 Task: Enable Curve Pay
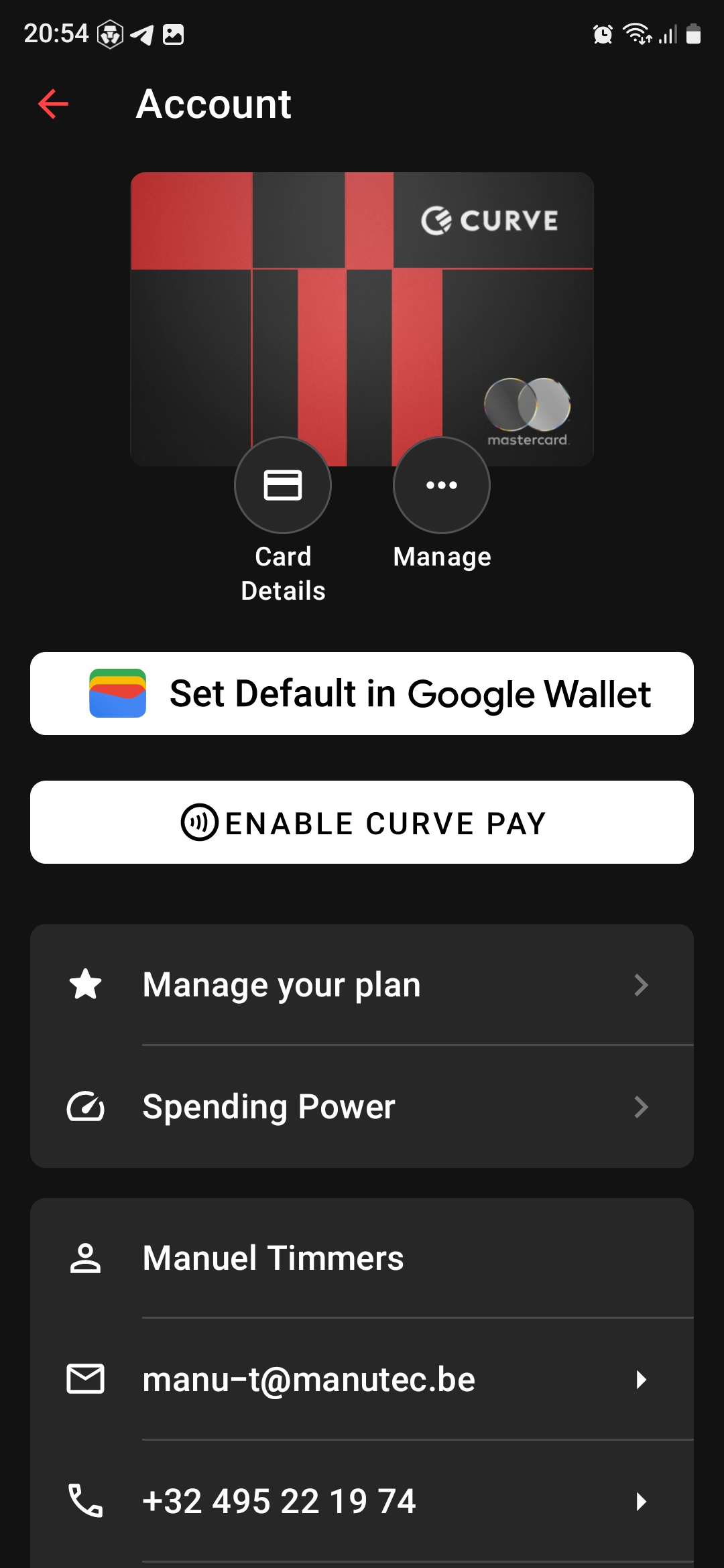pos(362,822)
